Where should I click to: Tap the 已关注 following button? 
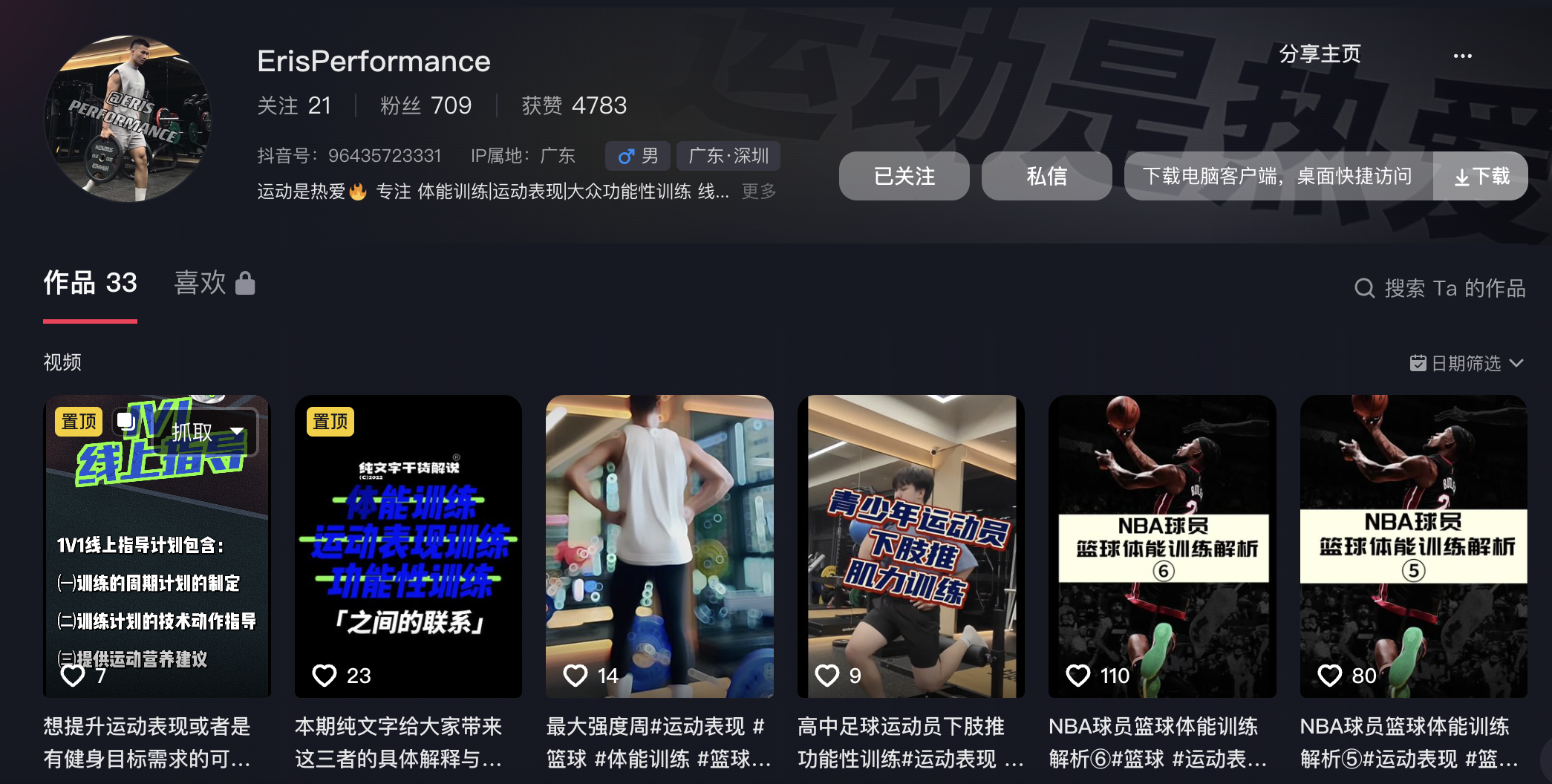[x=904, y=176]
